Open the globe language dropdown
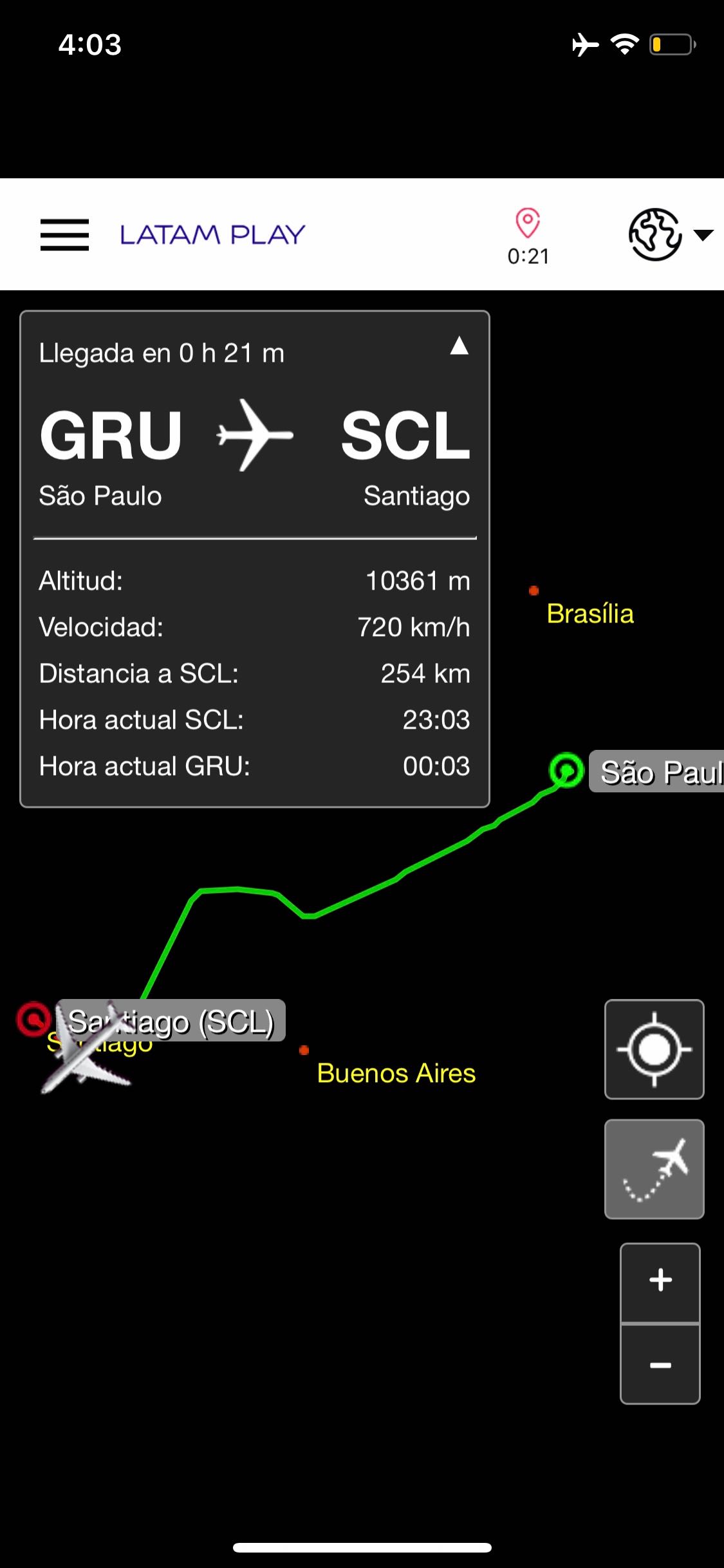 [671, 234]
